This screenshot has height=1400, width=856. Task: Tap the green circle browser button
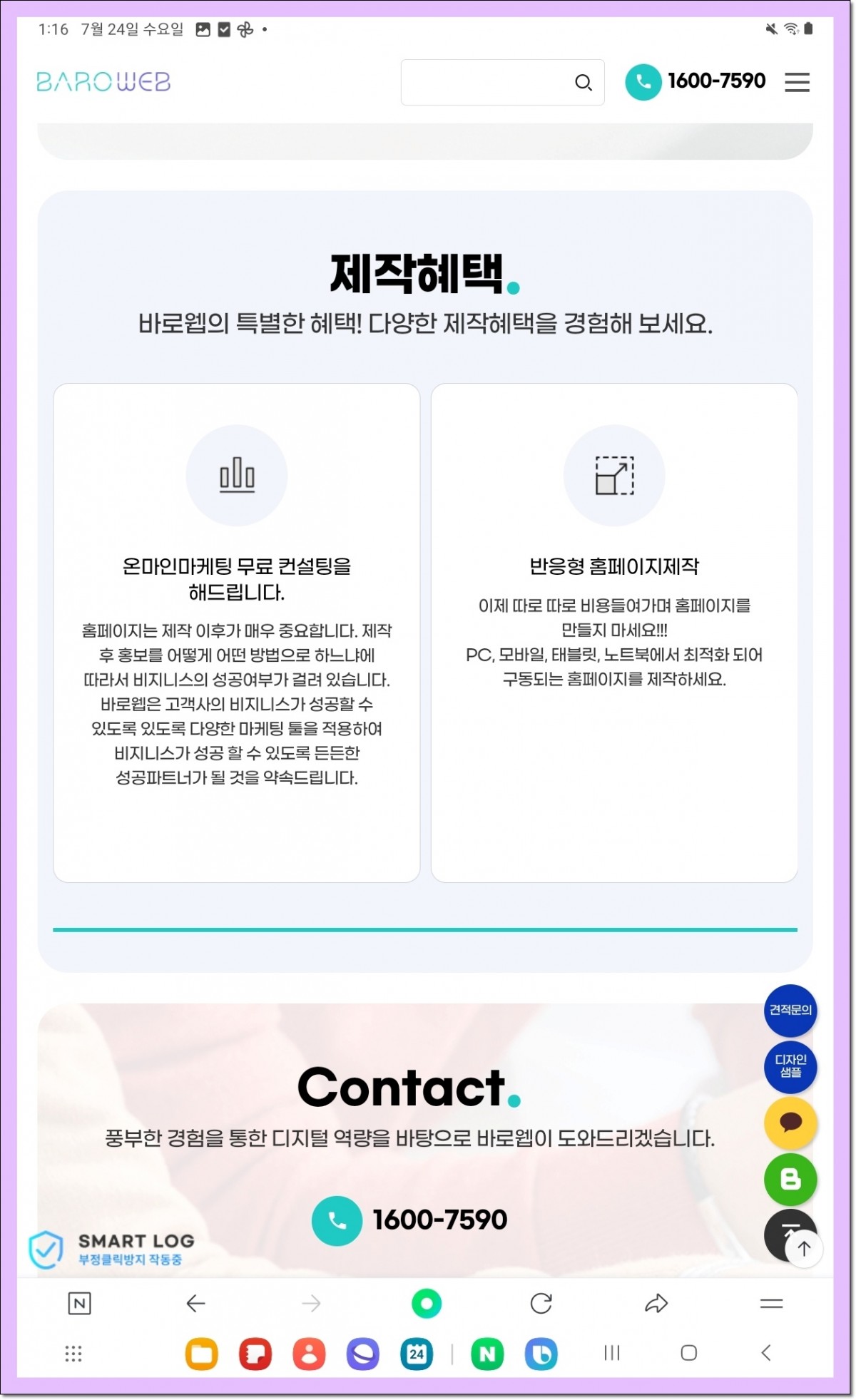pos(426,1304)
